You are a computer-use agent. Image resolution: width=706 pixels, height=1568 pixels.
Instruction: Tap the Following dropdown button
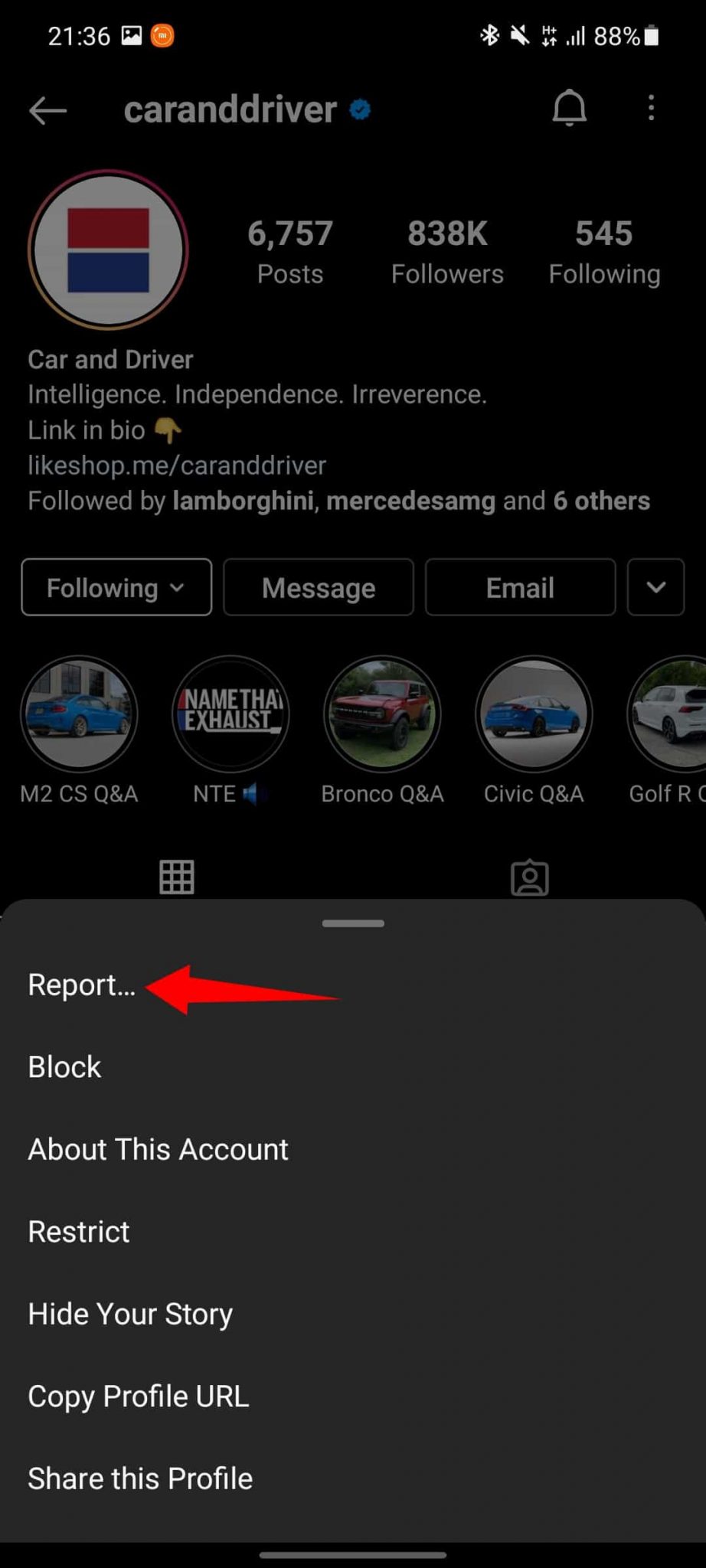pos(116,587)
